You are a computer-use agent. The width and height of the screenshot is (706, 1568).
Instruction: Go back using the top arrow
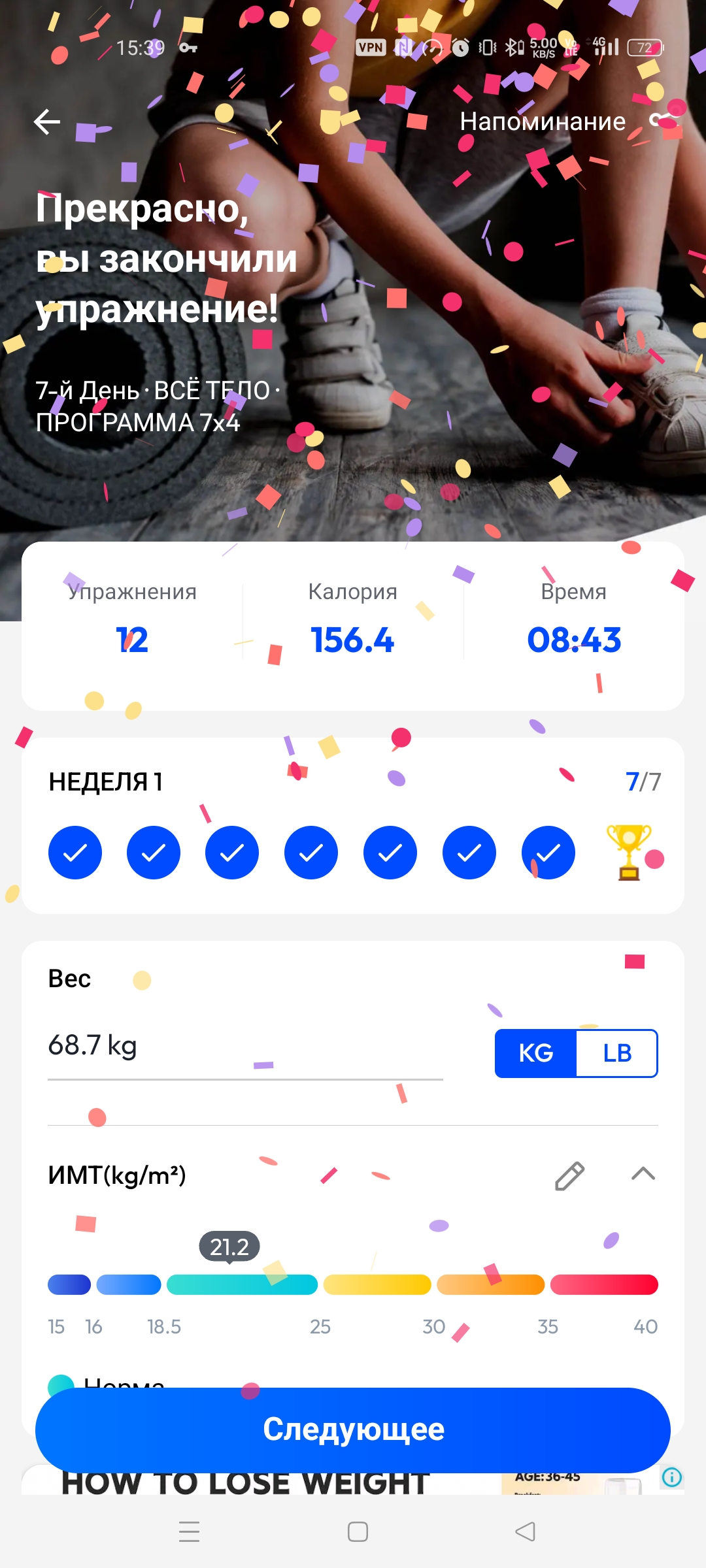point(47,122)
